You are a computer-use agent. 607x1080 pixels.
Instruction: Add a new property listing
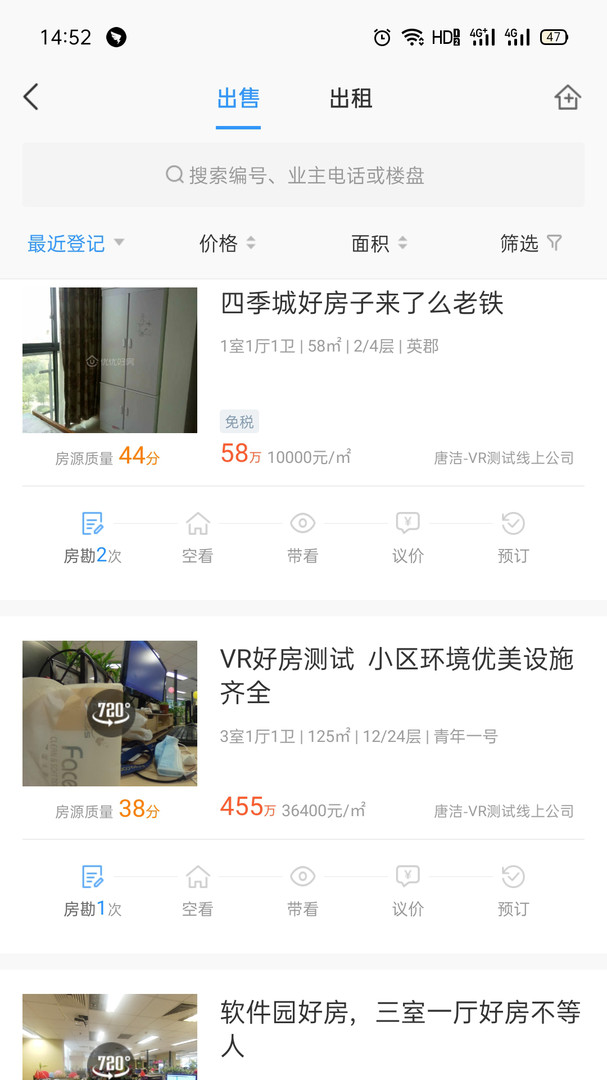pos(567,97)
